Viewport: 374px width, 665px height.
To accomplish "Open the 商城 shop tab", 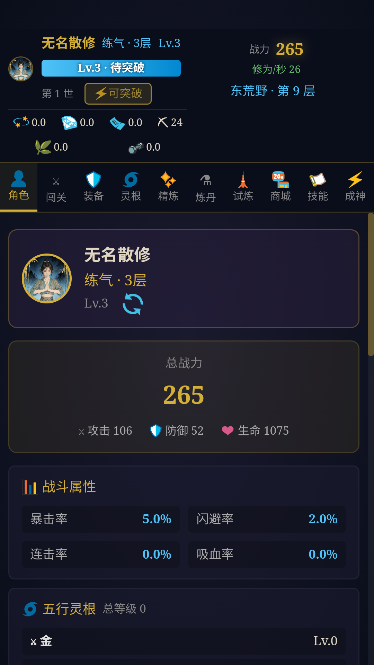I will tap(280, 188).
